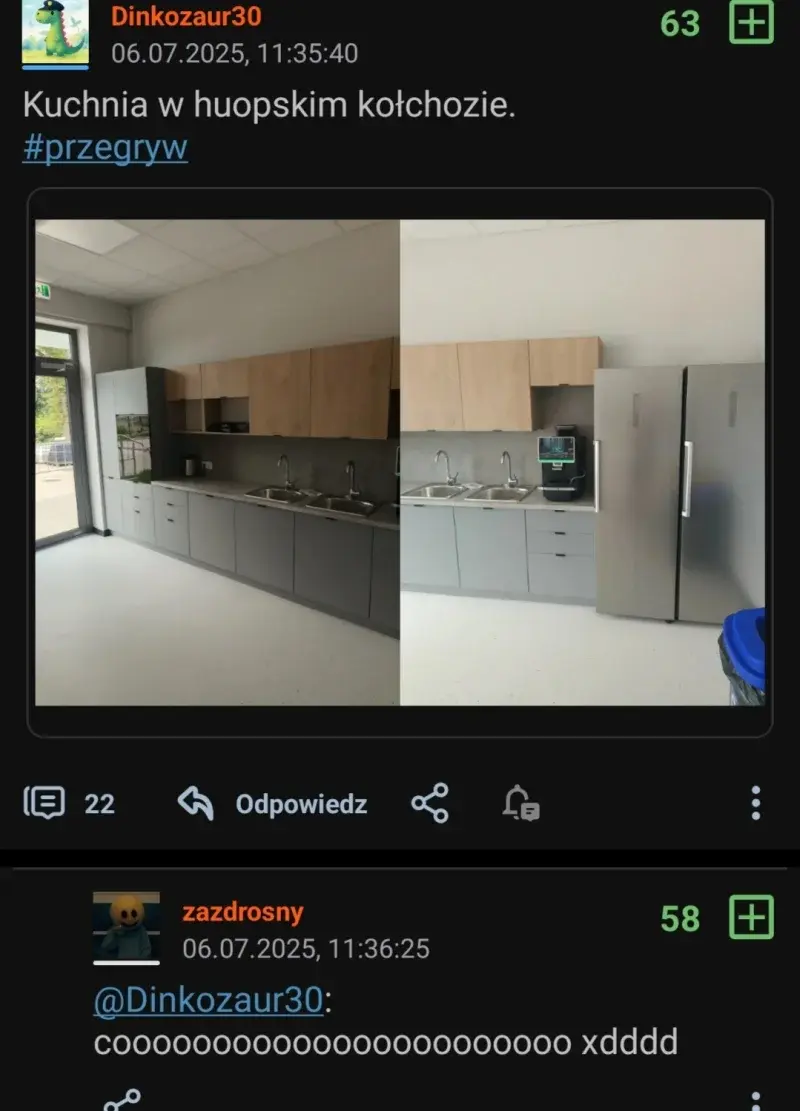
Task: Open Dinkozaur30's profile from the username
Action: 187,17
